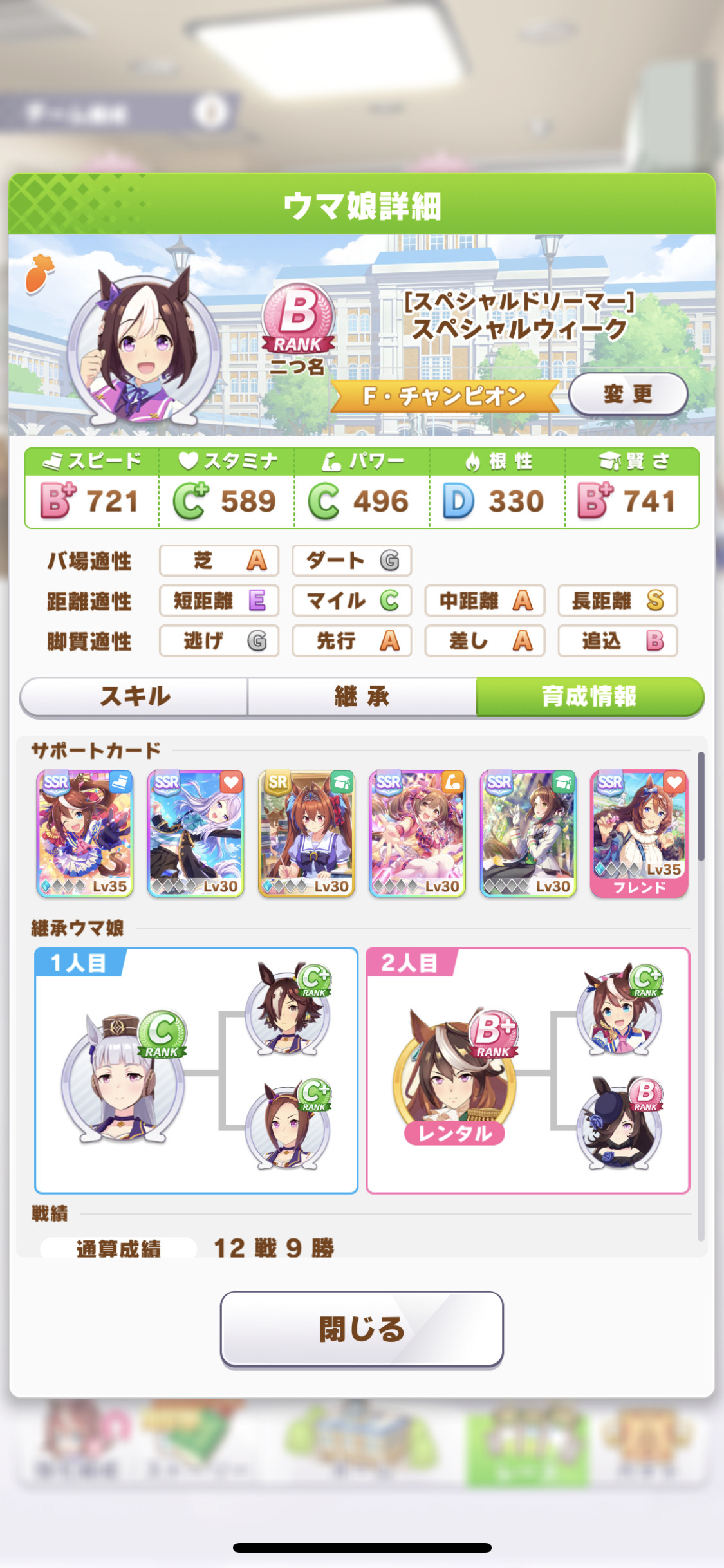Tap the 変更 button to change title
This screenshot has height=1568, width=724.
point(627,394)
